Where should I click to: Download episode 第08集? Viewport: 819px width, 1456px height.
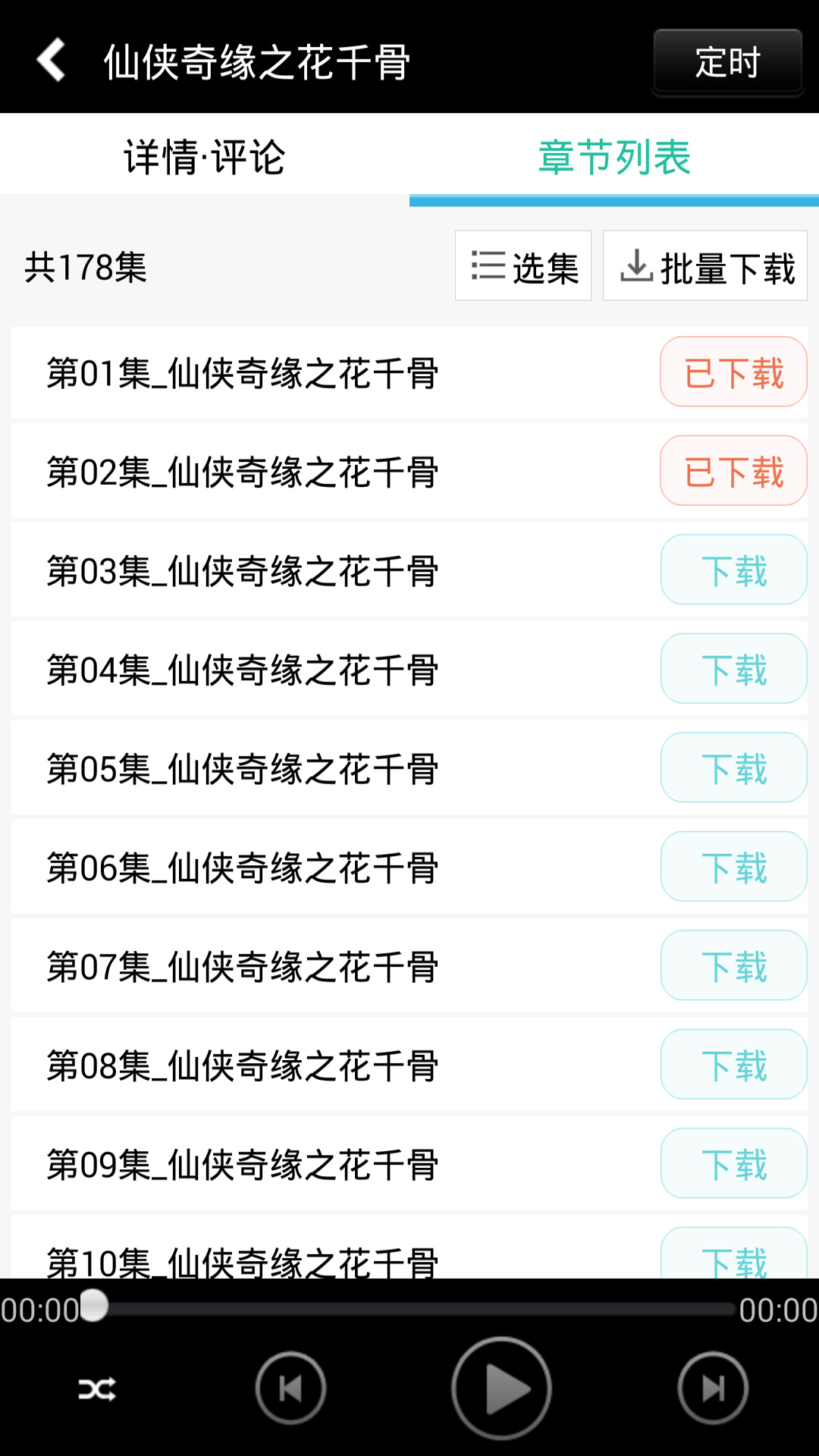point(733,1065)
